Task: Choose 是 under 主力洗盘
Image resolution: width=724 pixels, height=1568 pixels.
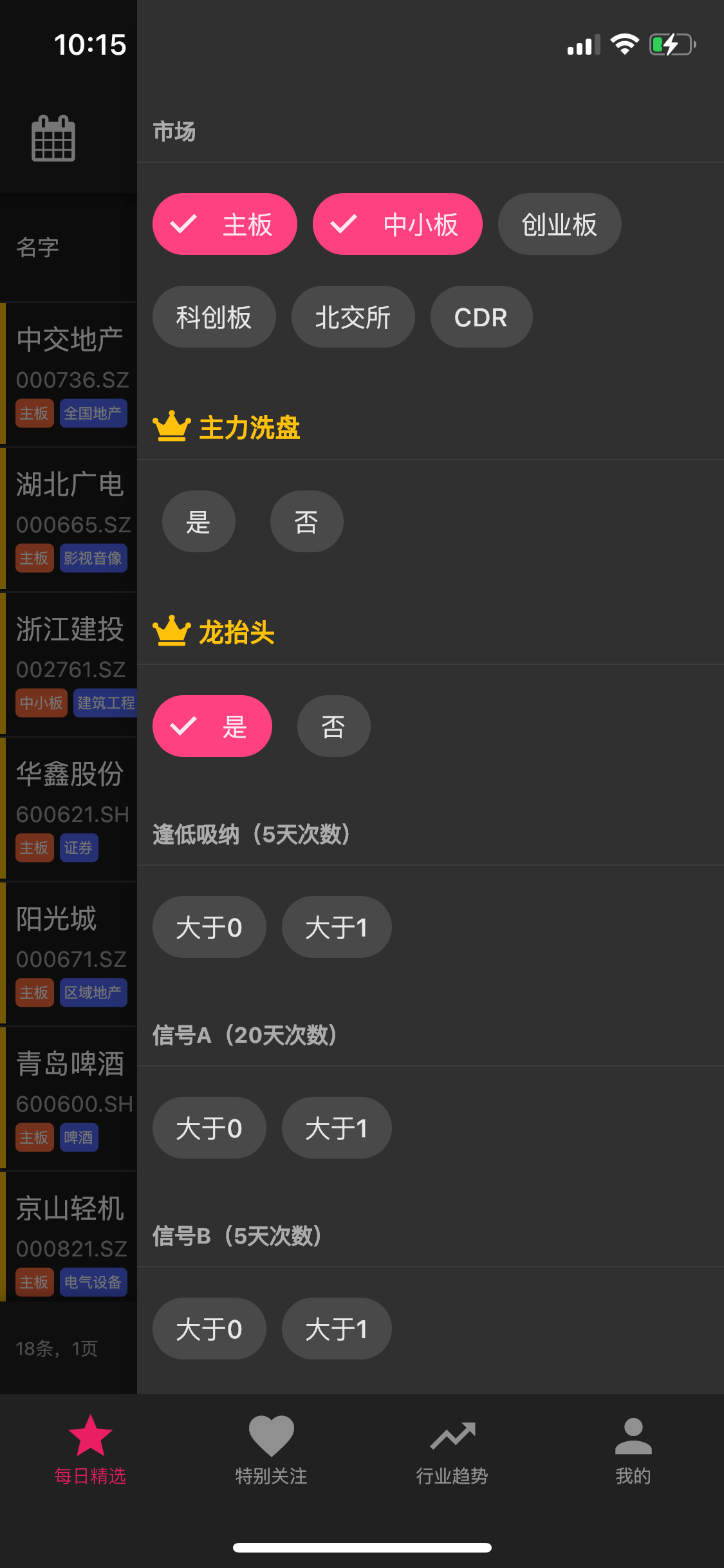Action: [x=198, y=521]
